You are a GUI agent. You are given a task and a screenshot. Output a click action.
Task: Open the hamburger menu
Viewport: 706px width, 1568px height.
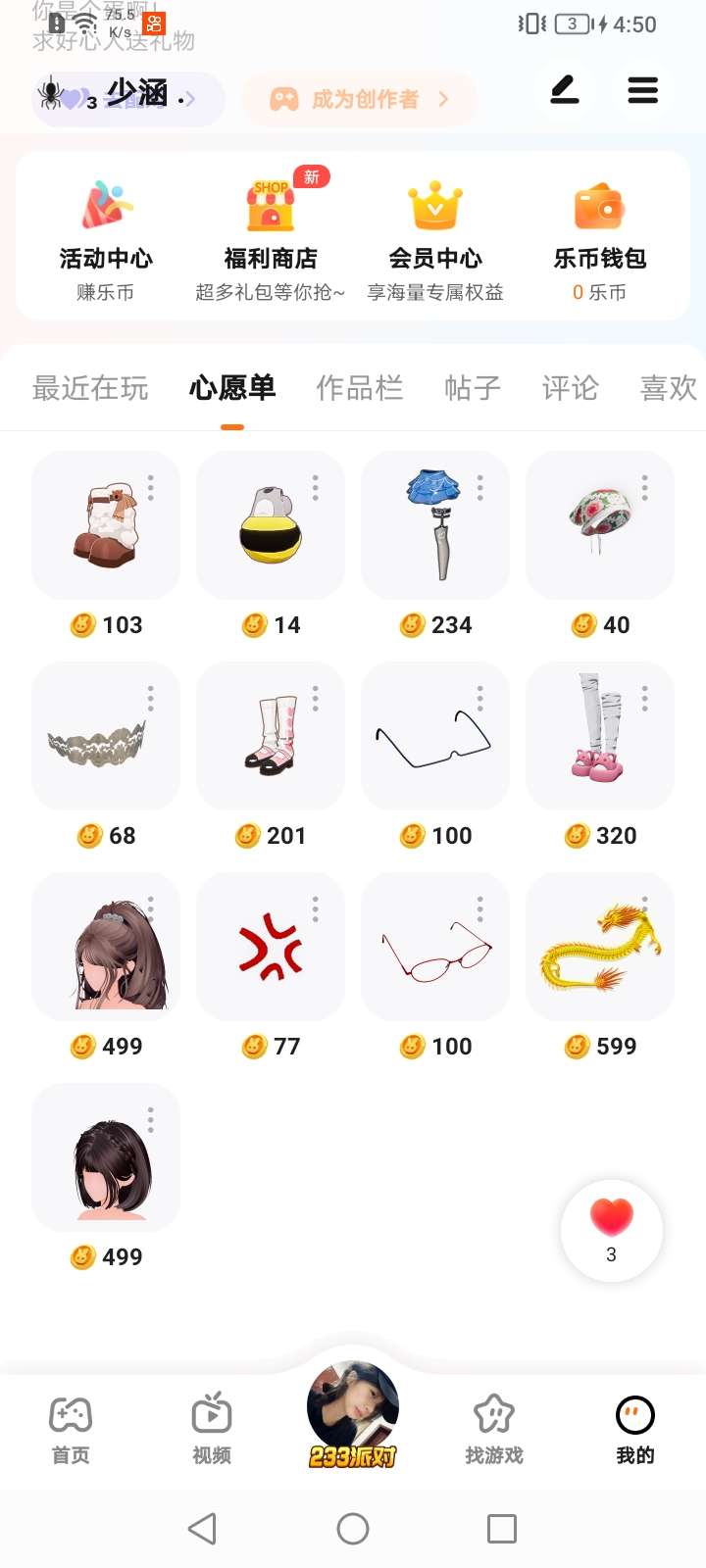tap(643, 91)
